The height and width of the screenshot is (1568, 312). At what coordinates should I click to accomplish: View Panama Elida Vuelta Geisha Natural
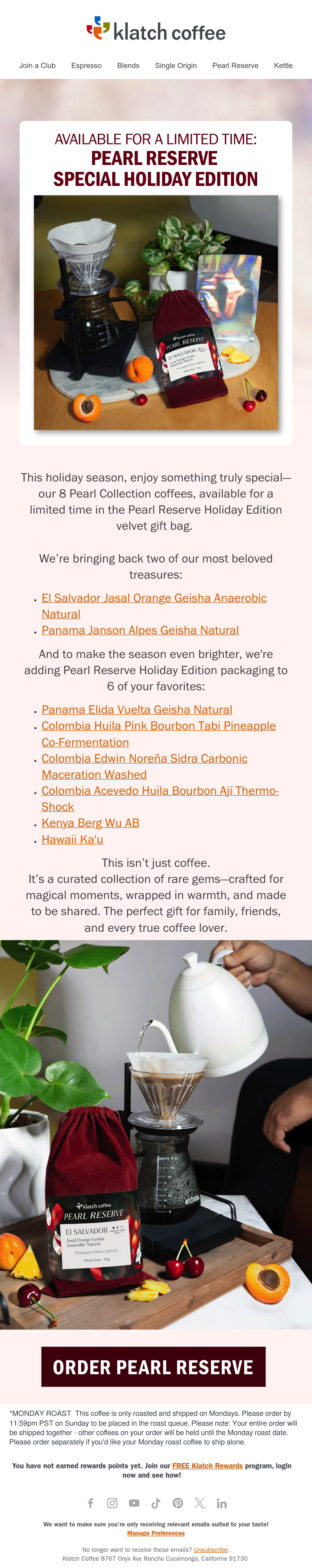pos(137,710)
